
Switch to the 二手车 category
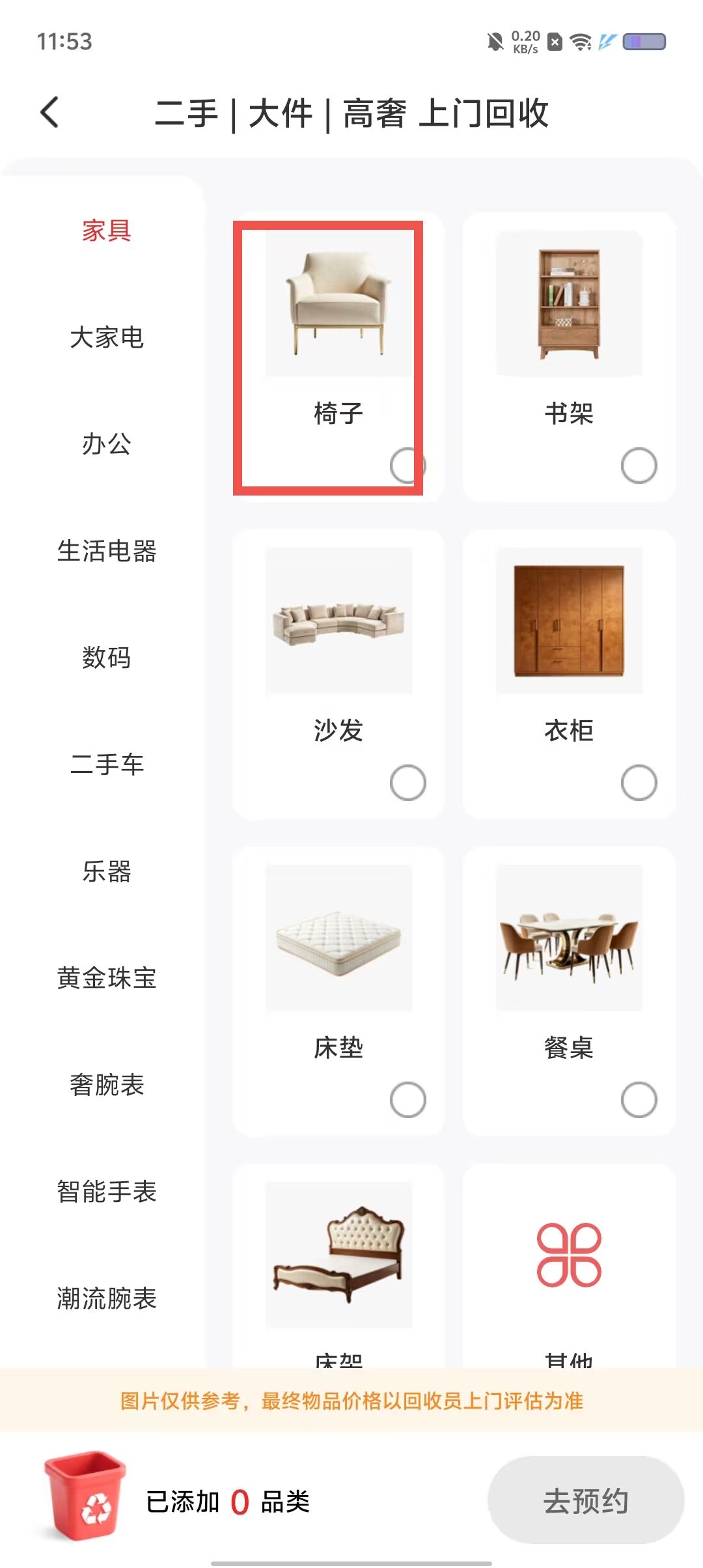pos(106,764)
